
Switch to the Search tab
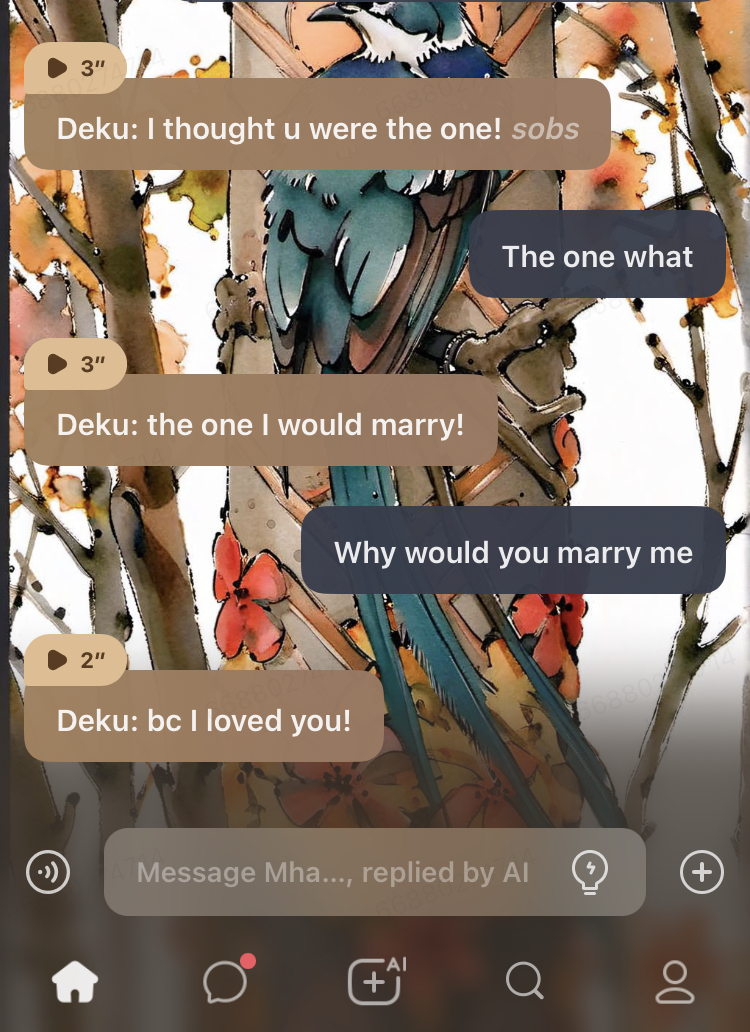pyautogui.click(x=524, y=982)
